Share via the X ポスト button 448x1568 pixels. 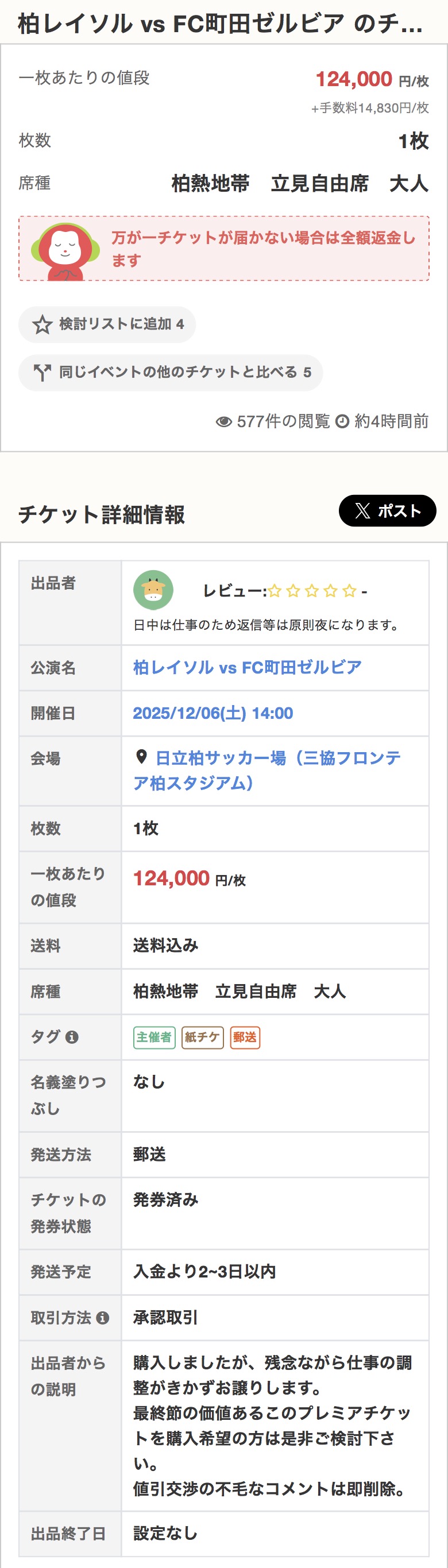click(x=387, y=510)
